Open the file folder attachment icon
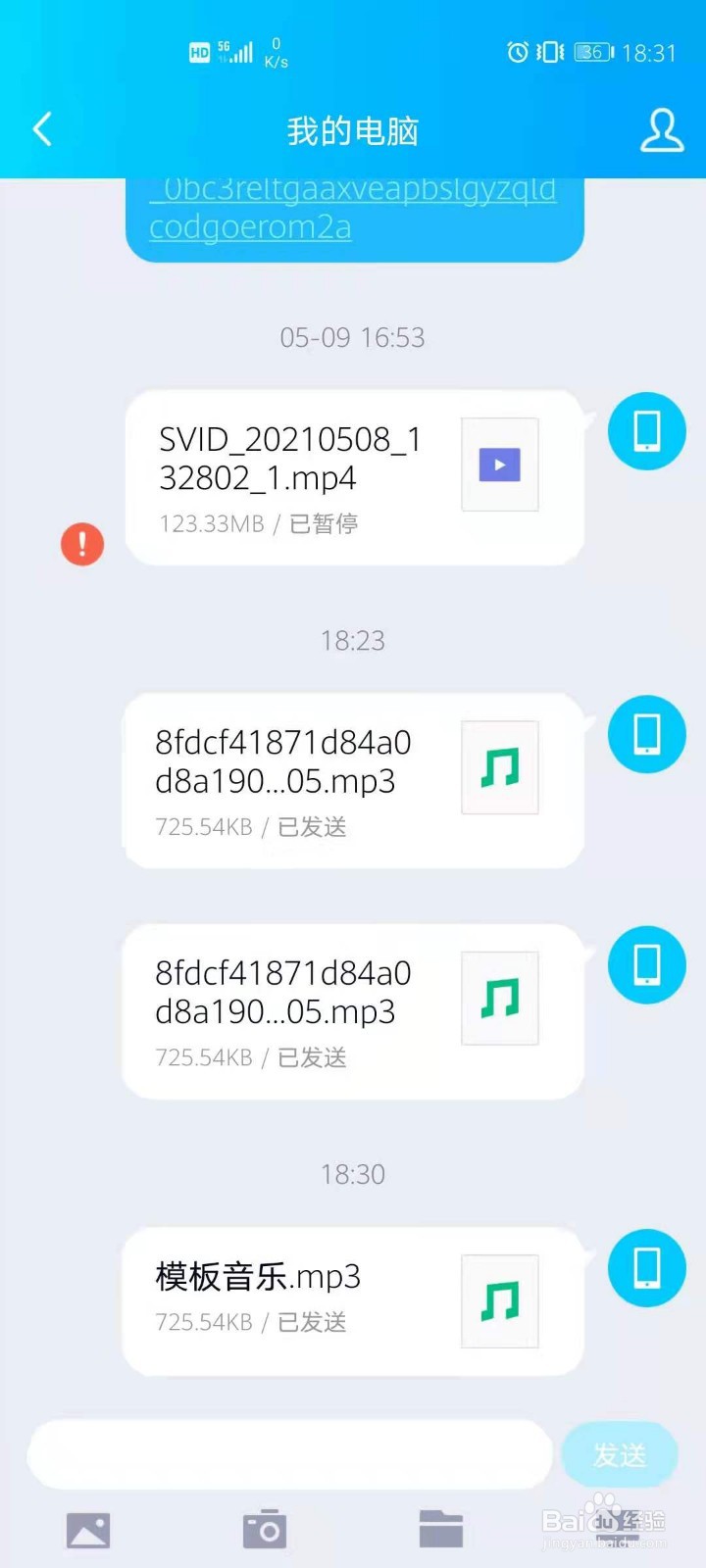The image size is (706, 1568). coord(440,1529)
